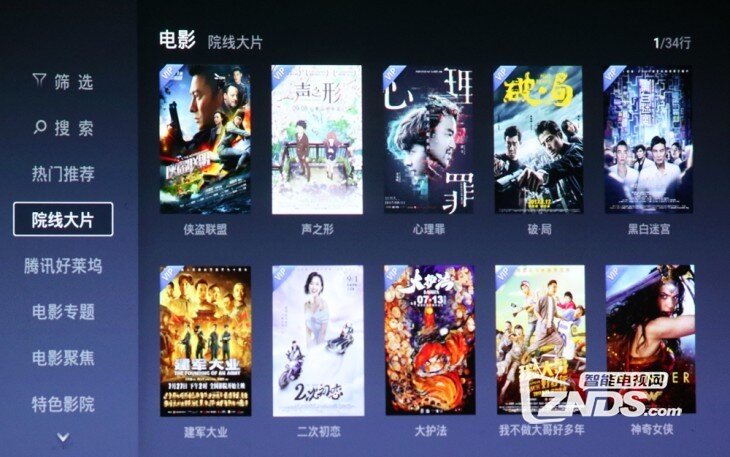This screenshot has height=457, width=730.
Task: Open 特色影院 category
Action: click(63, 404)
